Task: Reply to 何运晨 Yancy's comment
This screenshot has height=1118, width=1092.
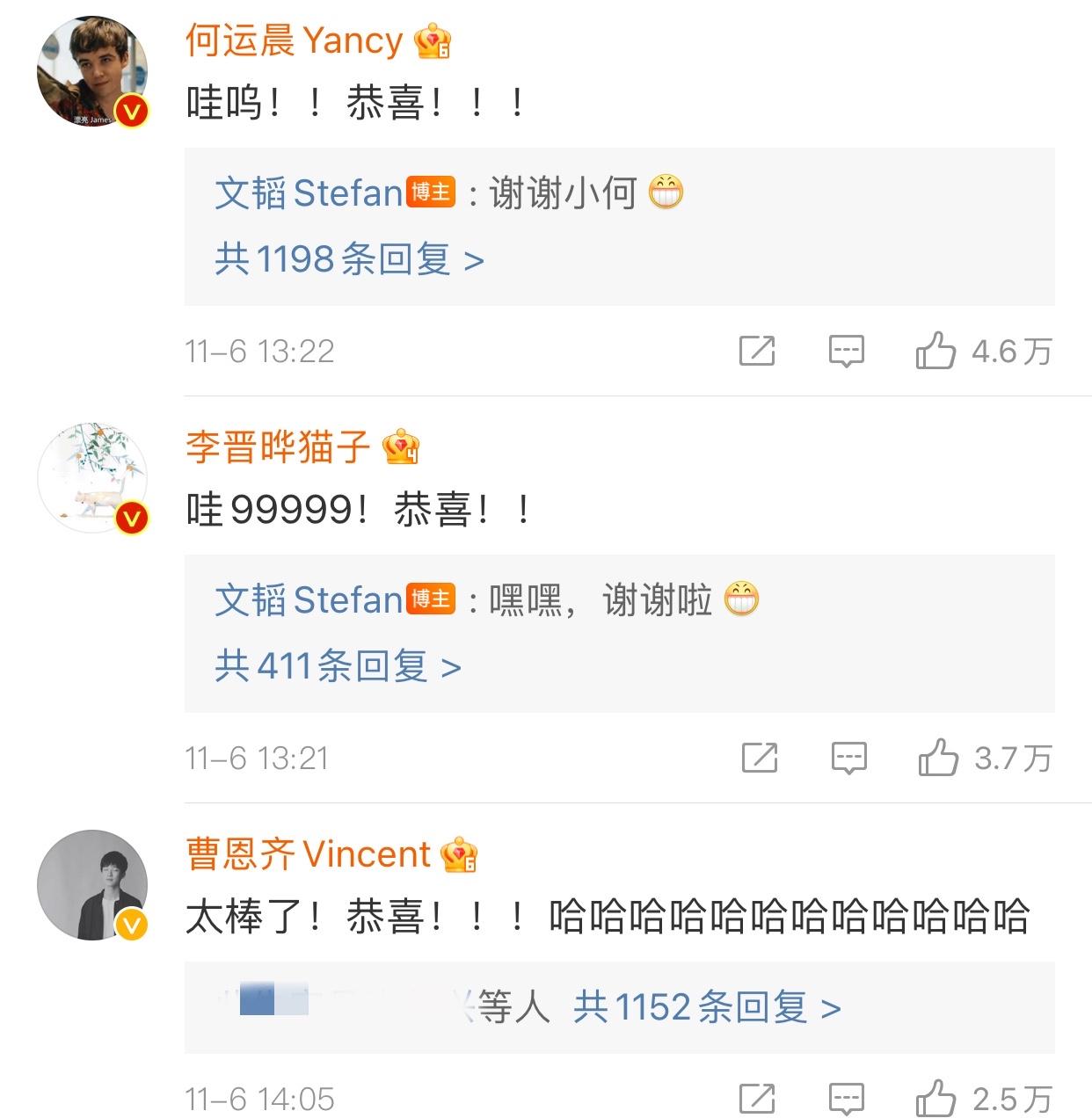Action: coord(847,352)
